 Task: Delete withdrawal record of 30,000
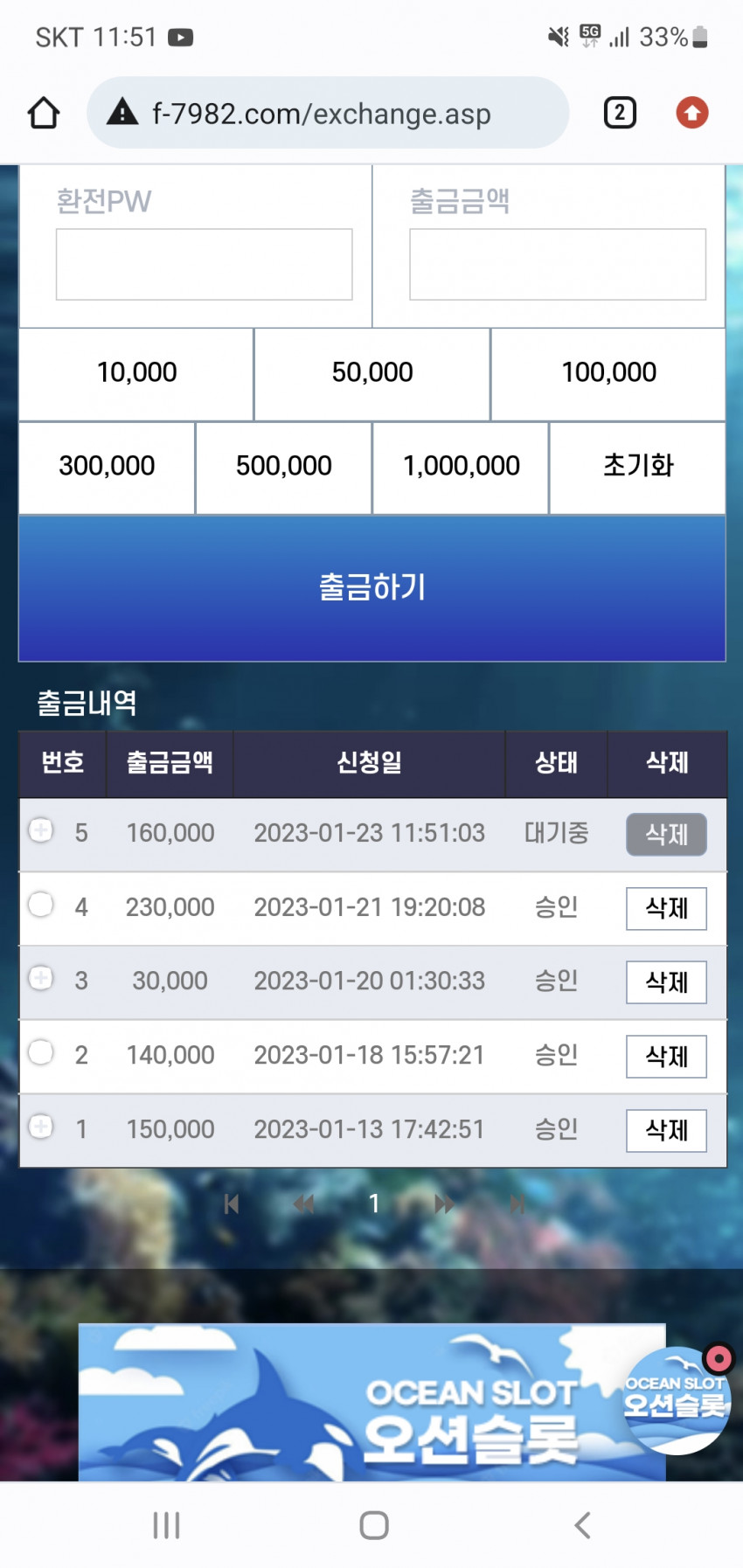666,982
